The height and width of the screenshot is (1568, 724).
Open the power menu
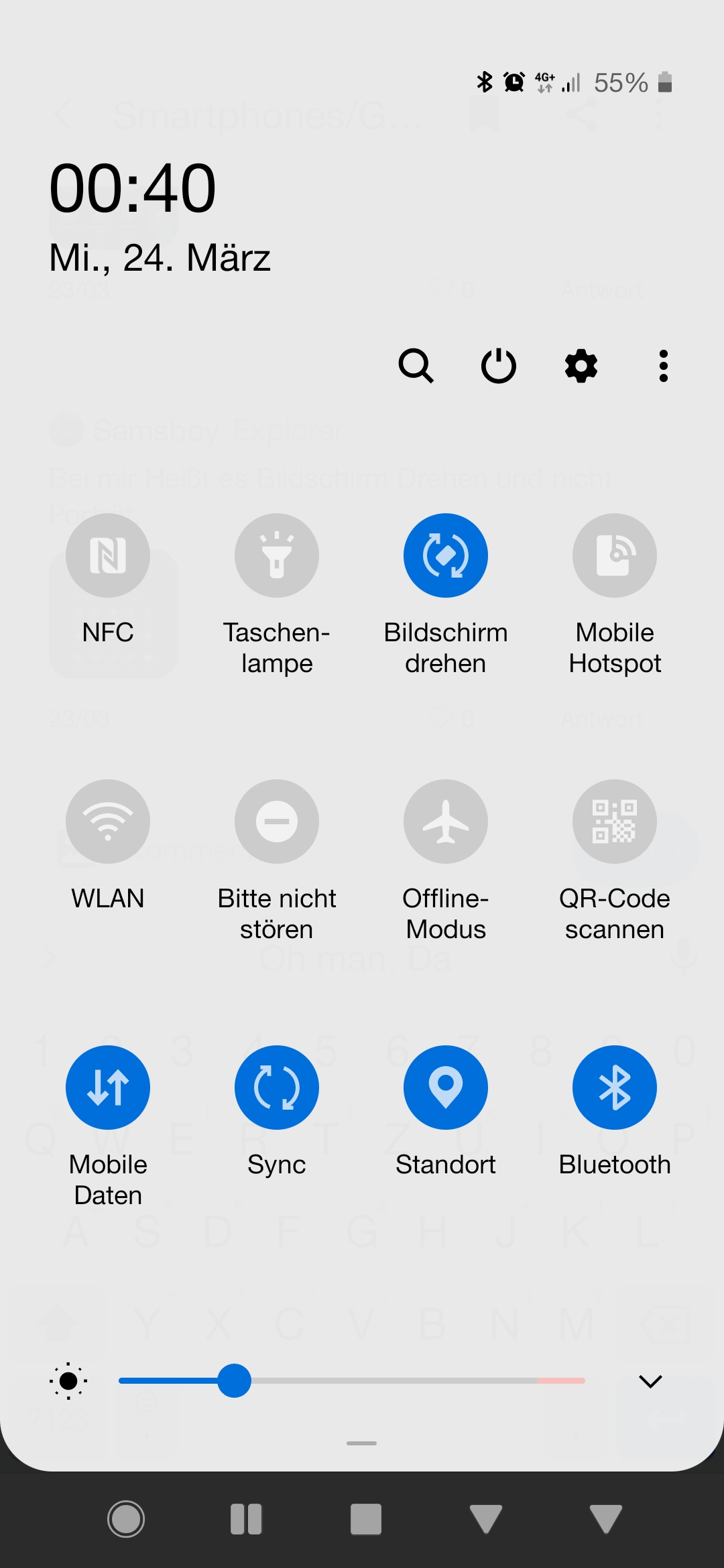coord(499,366)
